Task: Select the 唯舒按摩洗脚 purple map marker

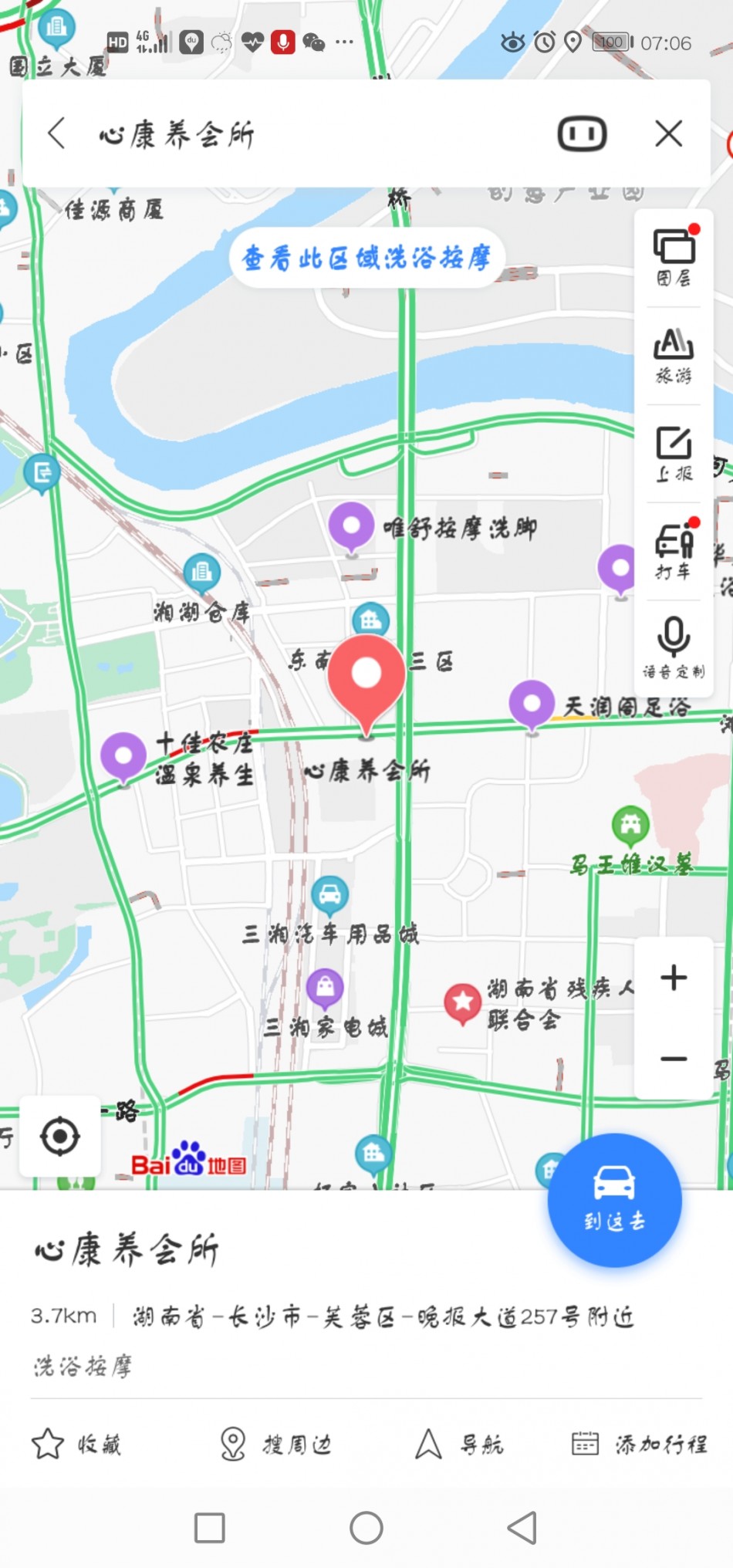Action: [352, 527]
